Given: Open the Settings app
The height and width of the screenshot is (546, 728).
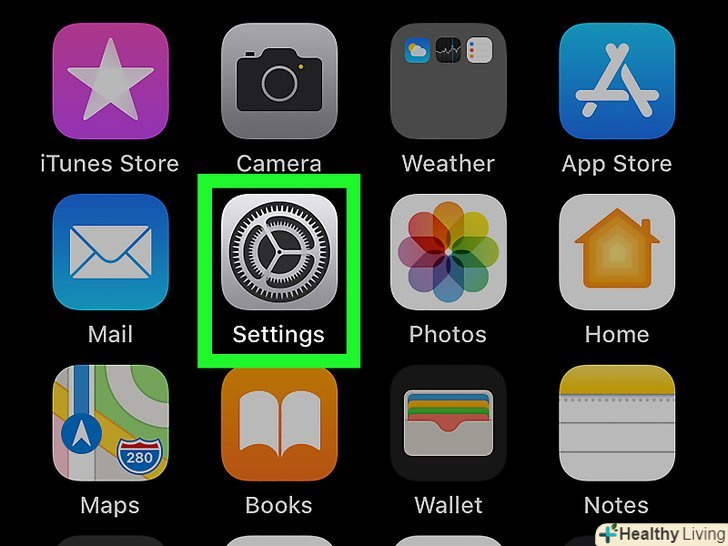Looking at the screenshot, I should point(279,252).
